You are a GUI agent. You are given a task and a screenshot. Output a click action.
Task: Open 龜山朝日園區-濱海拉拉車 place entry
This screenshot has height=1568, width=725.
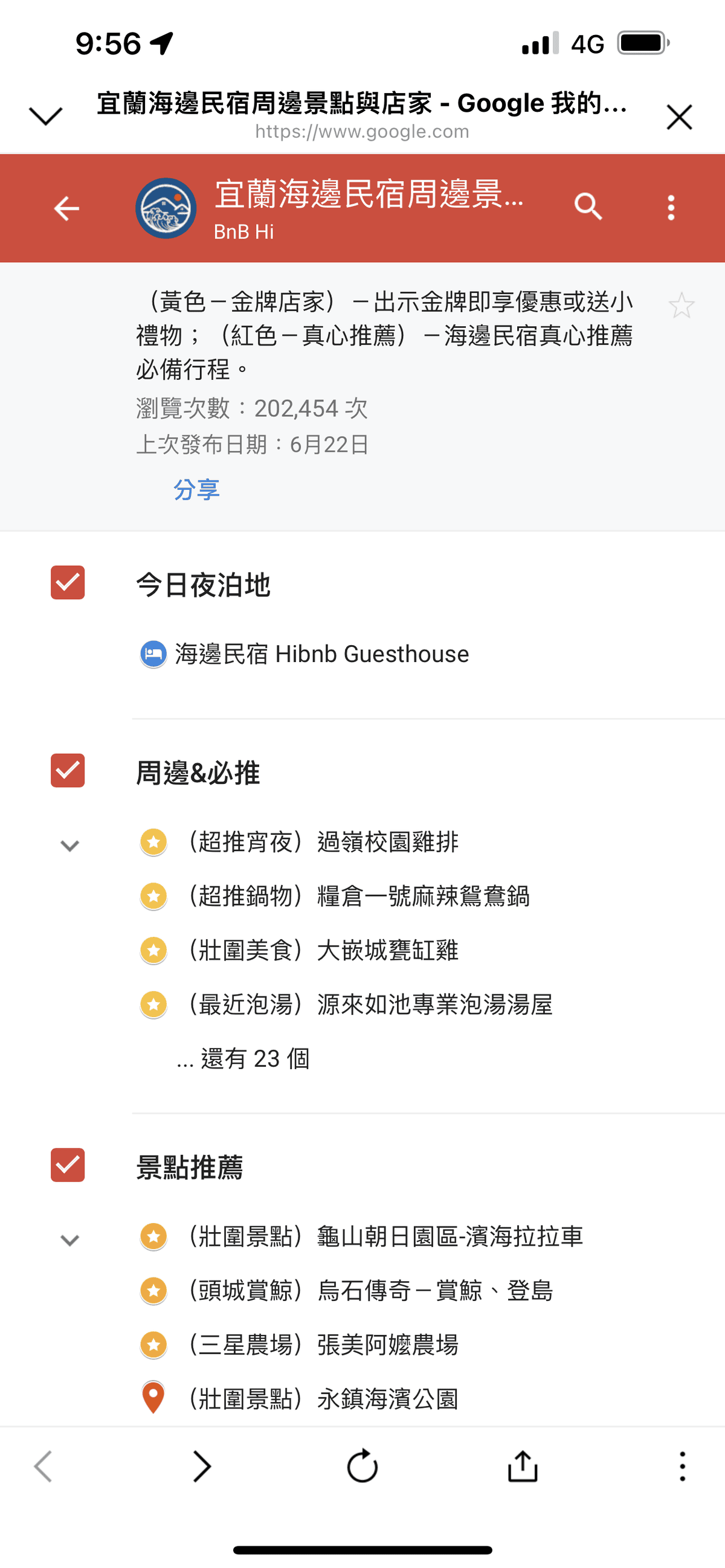(x=386, y=1237)
